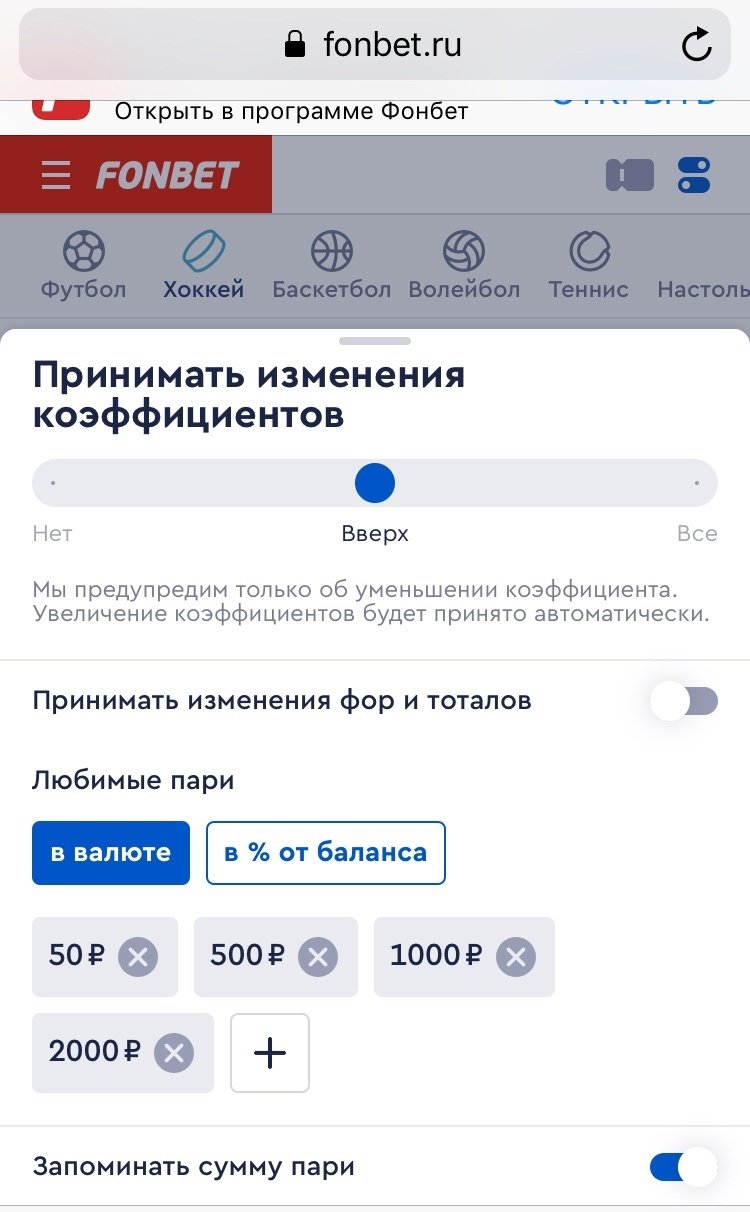
Task: Set odds change slider to Нет
Action: point(53,484)
